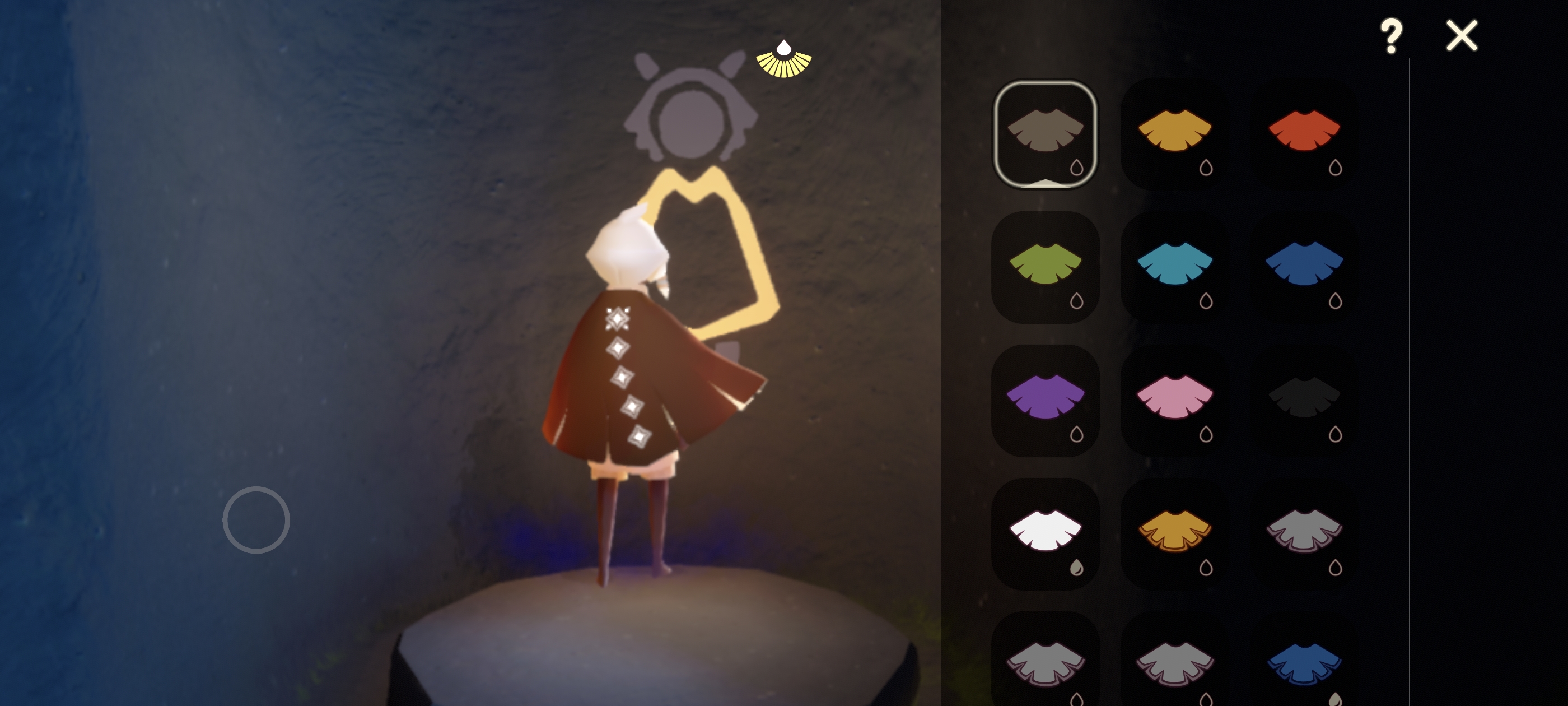Image resolution: width=1568 pixels, height=706 pixels.
Task: Select the green cape
Action: coord(1045,266)
